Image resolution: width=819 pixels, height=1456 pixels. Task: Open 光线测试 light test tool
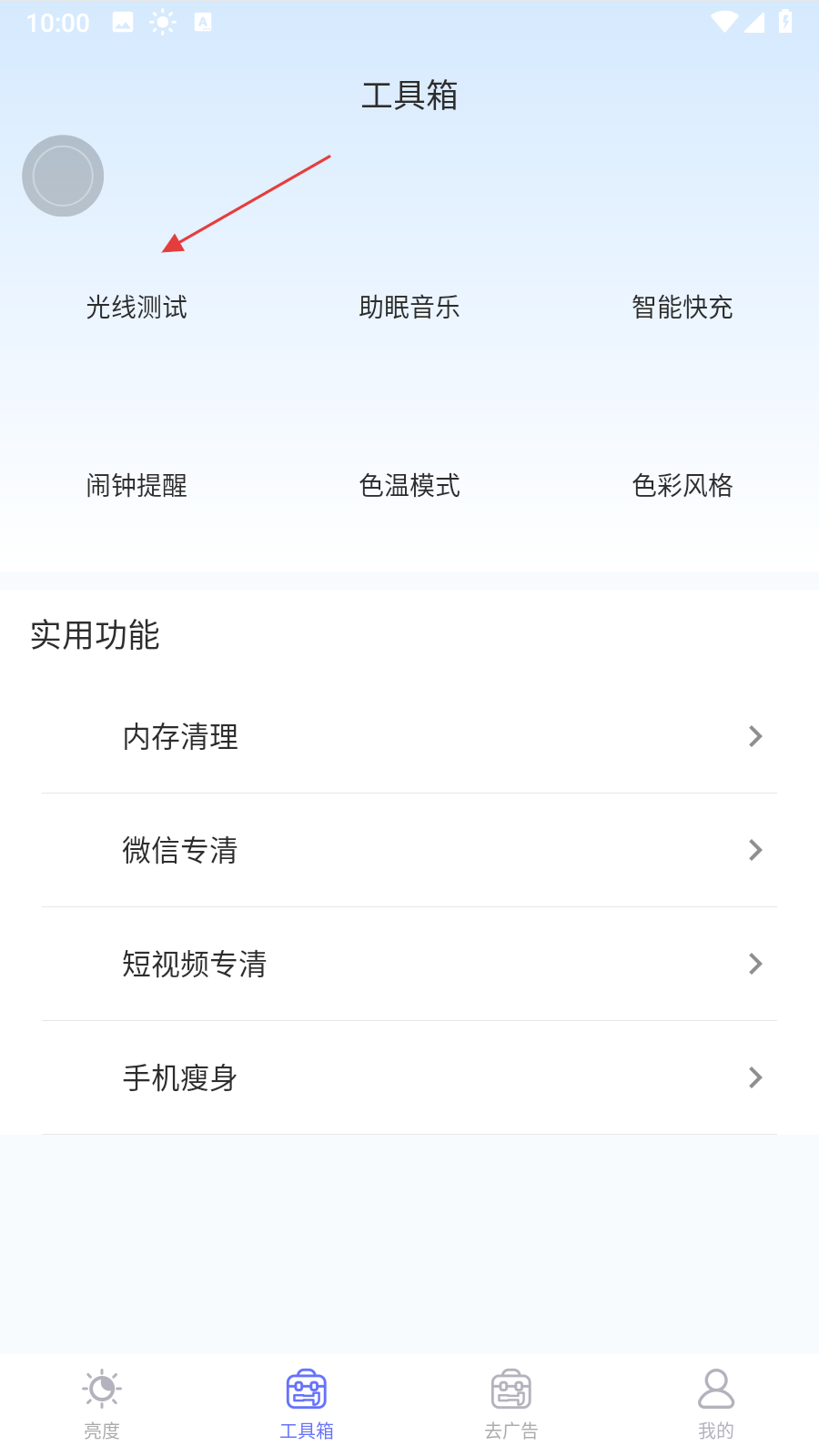[136, 307]
